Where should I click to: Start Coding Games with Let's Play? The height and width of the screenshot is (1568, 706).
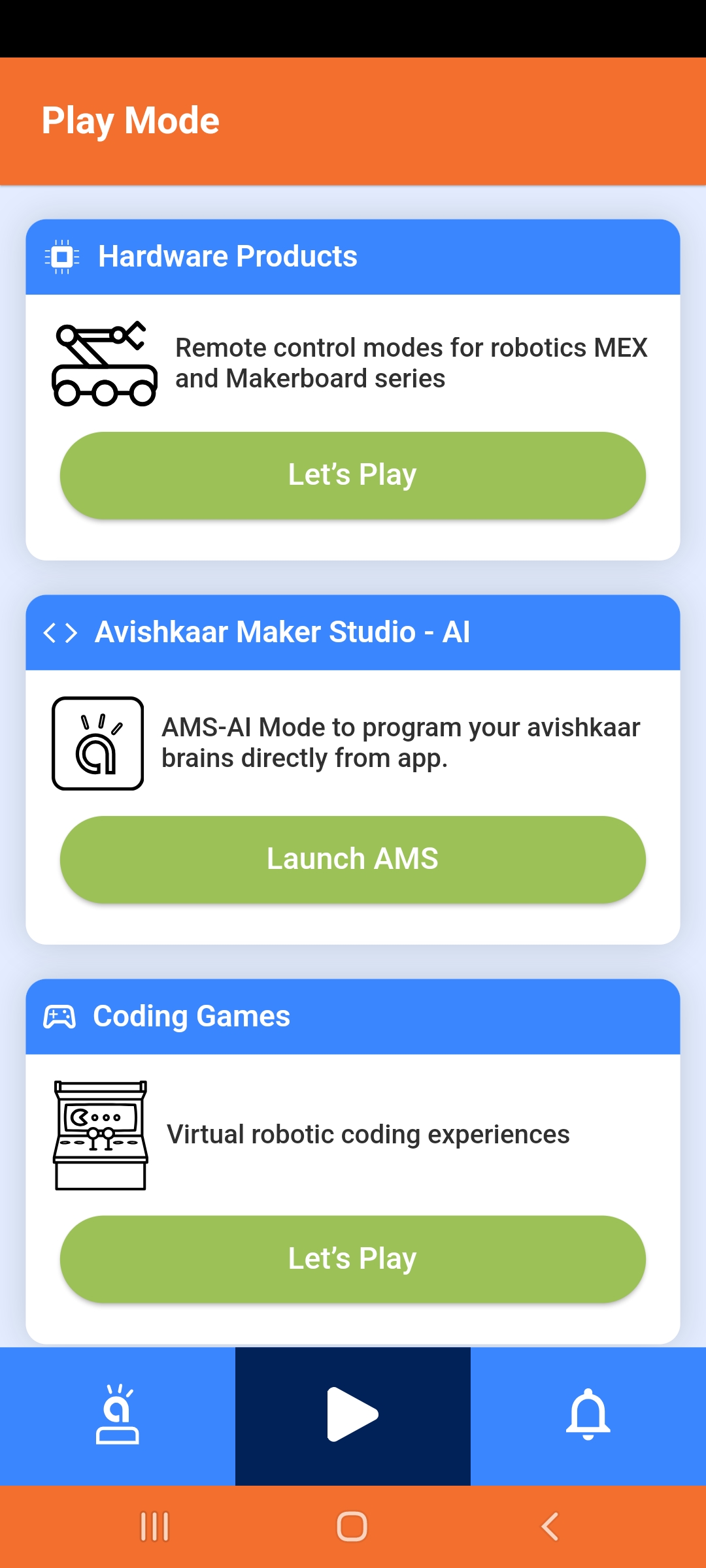pyautogui.click(x=352, y=1259)
